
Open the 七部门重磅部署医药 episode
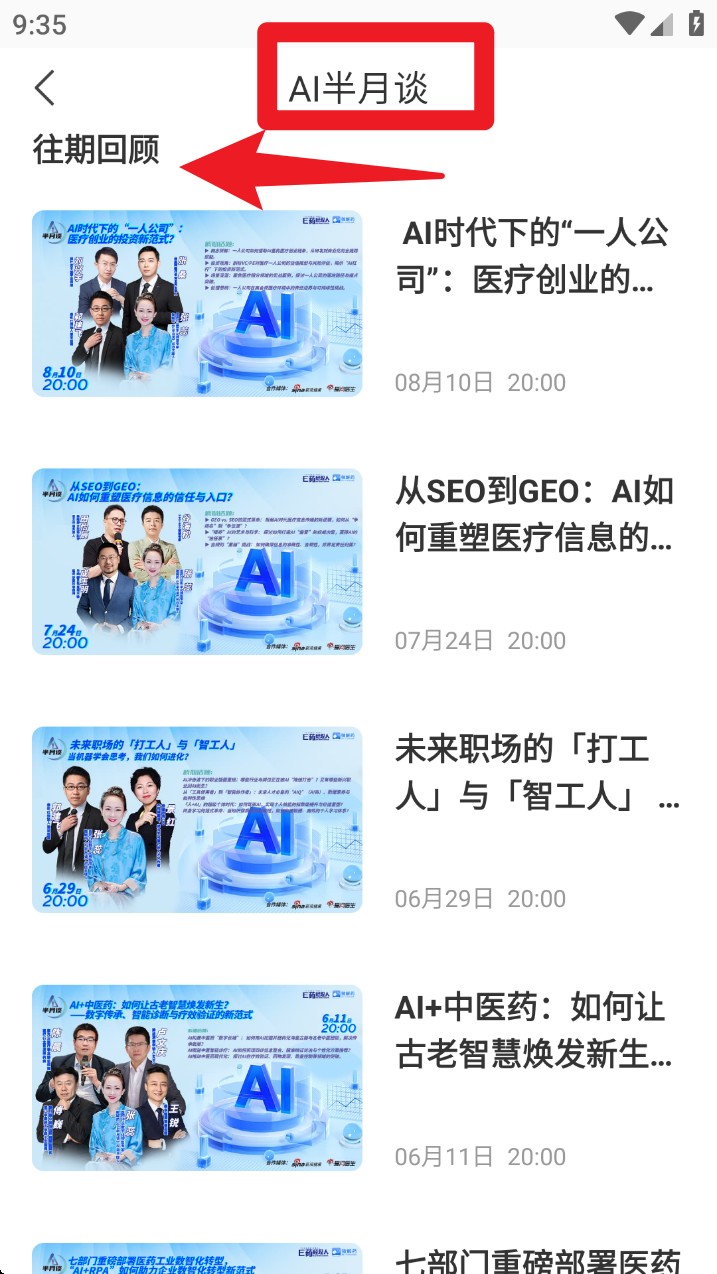point(538,1259)
